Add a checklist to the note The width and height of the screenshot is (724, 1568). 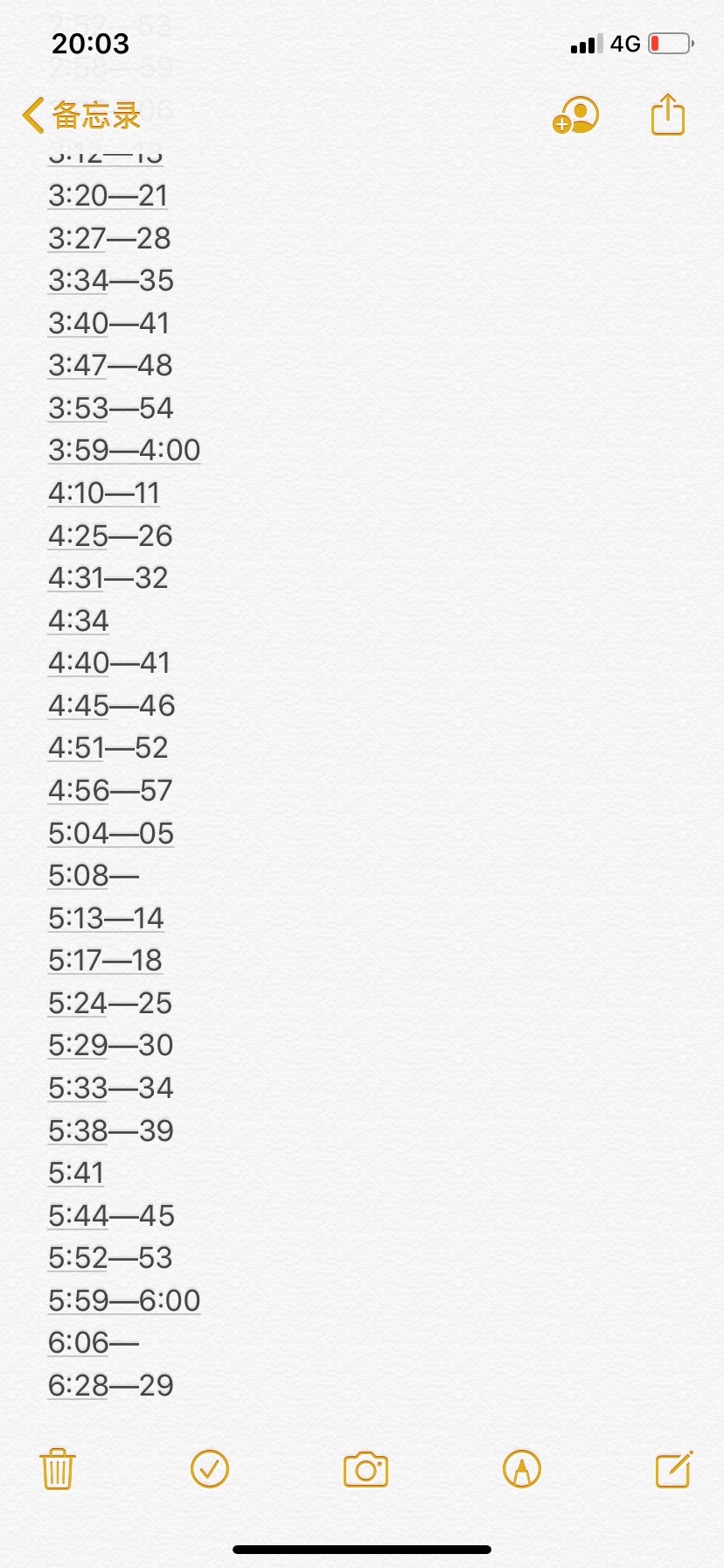(210, 1469)
